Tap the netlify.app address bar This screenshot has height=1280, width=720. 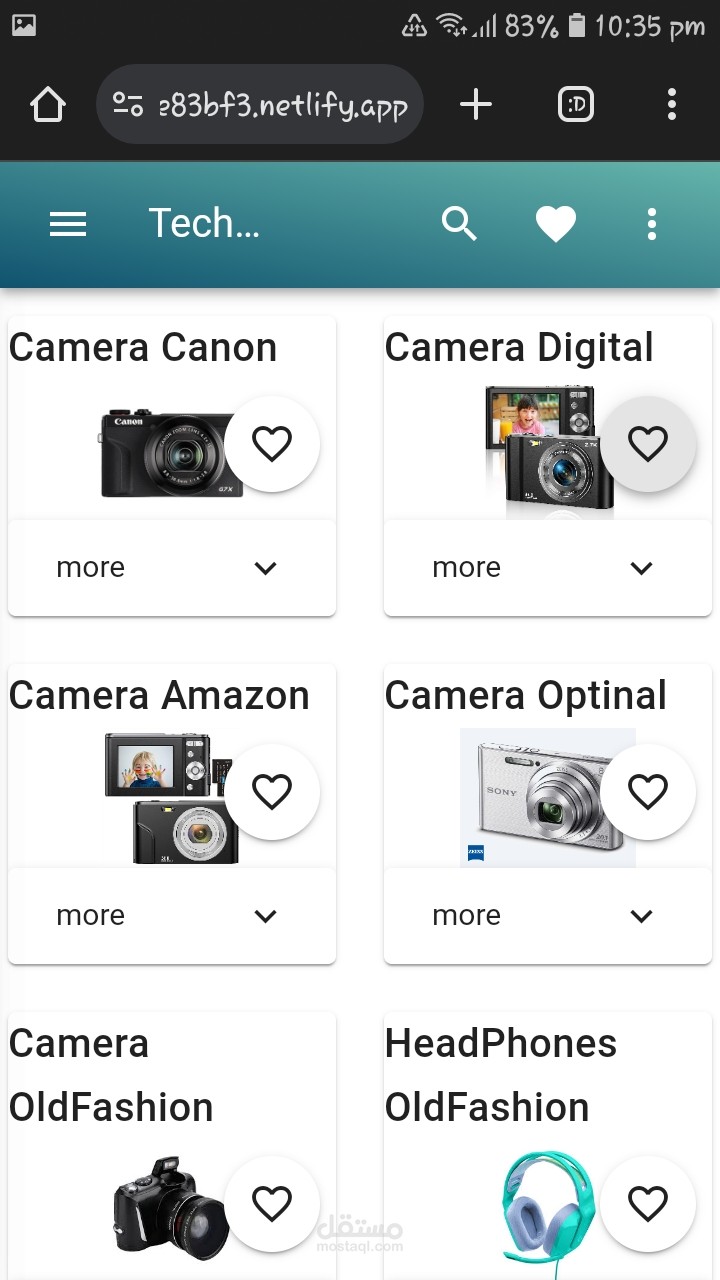[x=260, y=104]
